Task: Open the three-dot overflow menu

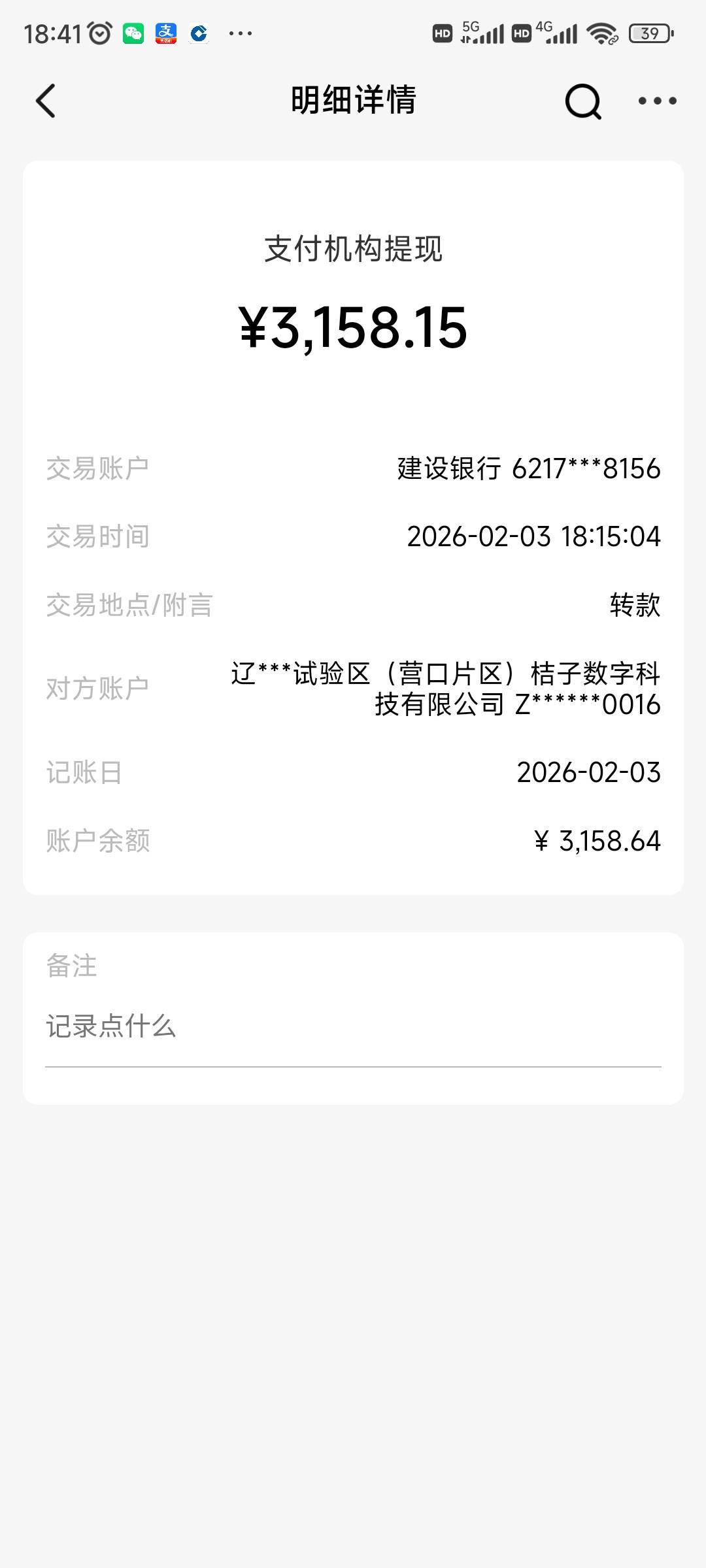Action: [x=657, y=101]
